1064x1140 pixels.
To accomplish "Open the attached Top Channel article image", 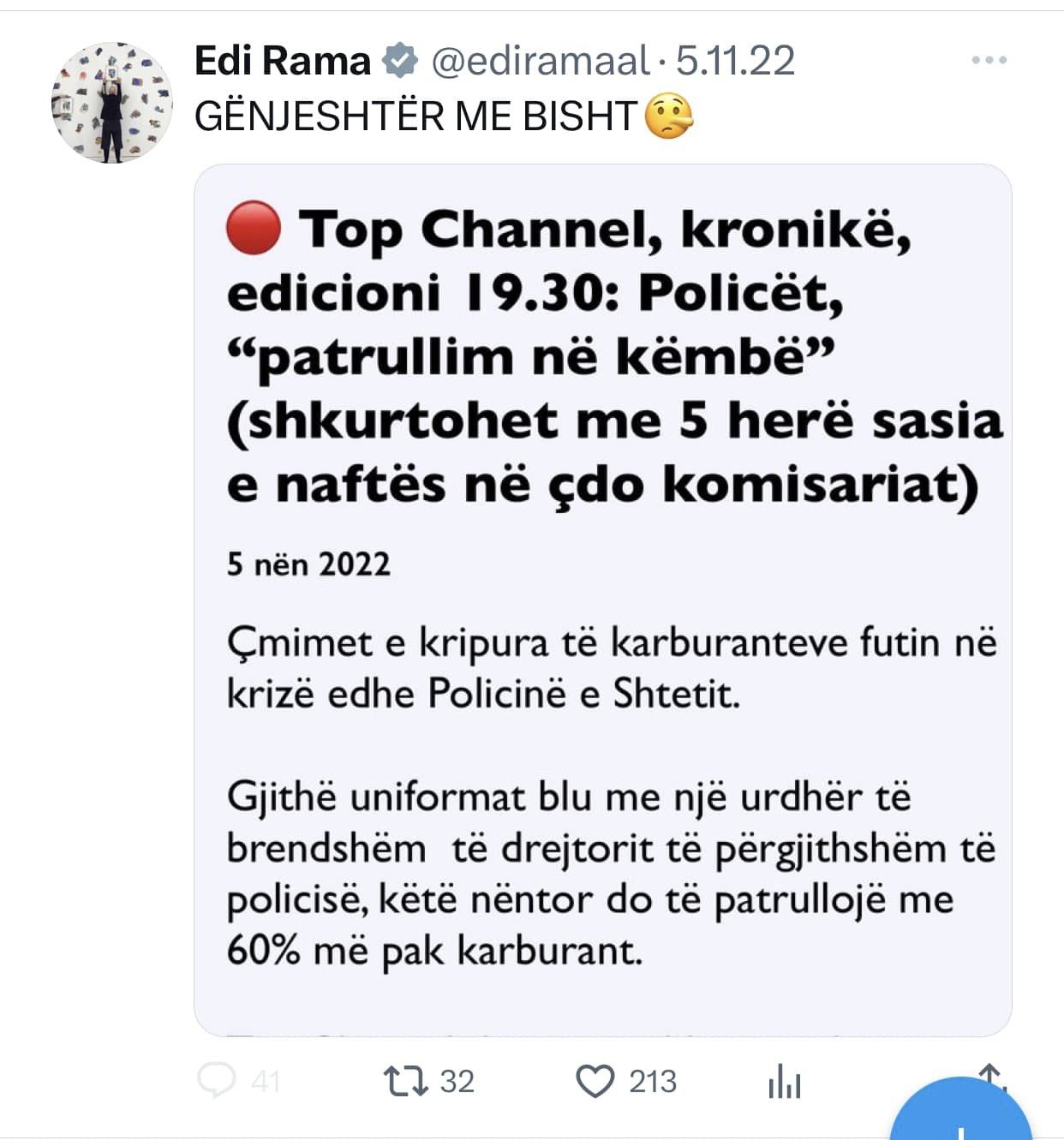I will tap(602, 600).
